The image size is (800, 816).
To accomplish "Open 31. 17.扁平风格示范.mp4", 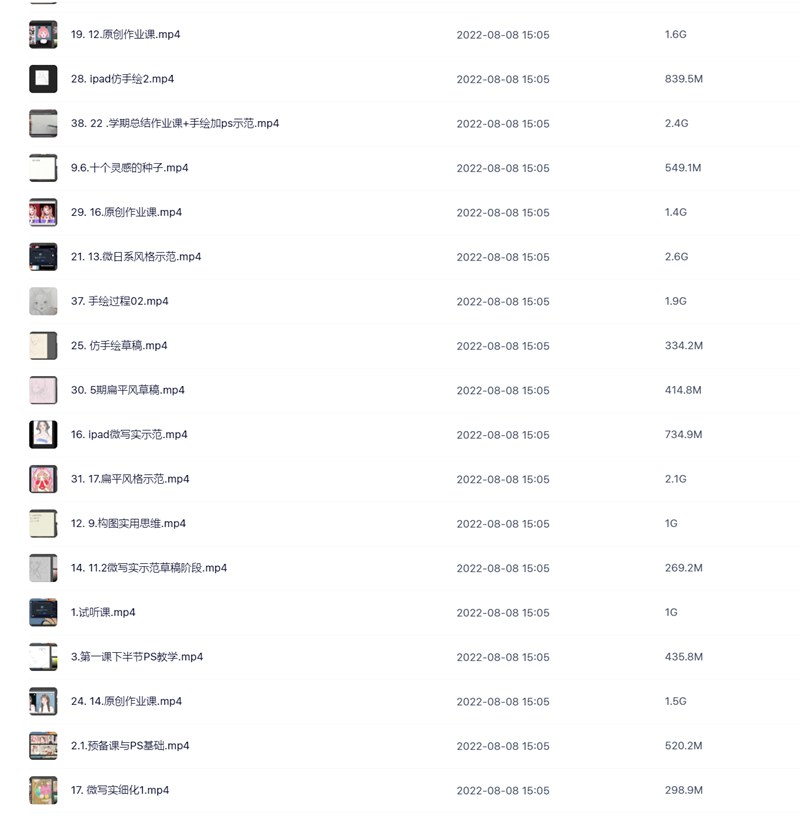I will click(x=130, y=479).
